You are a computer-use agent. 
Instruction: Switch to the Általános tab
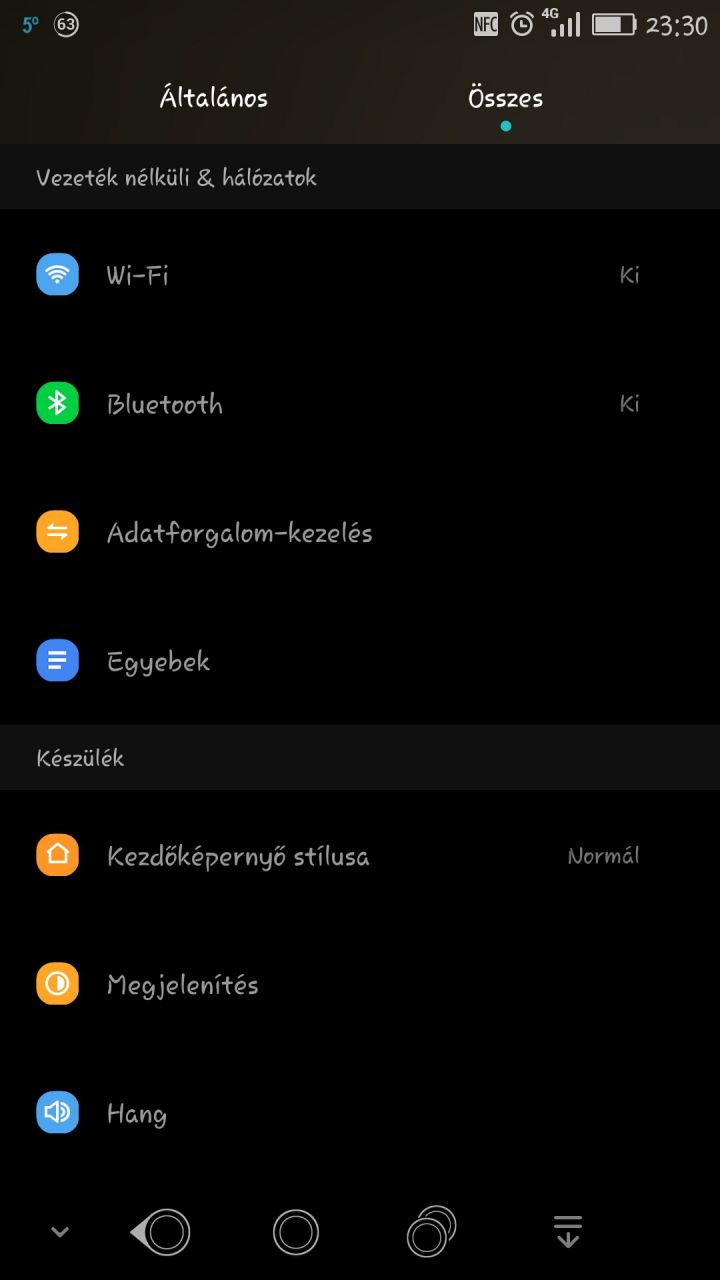(x=214, y=98)
